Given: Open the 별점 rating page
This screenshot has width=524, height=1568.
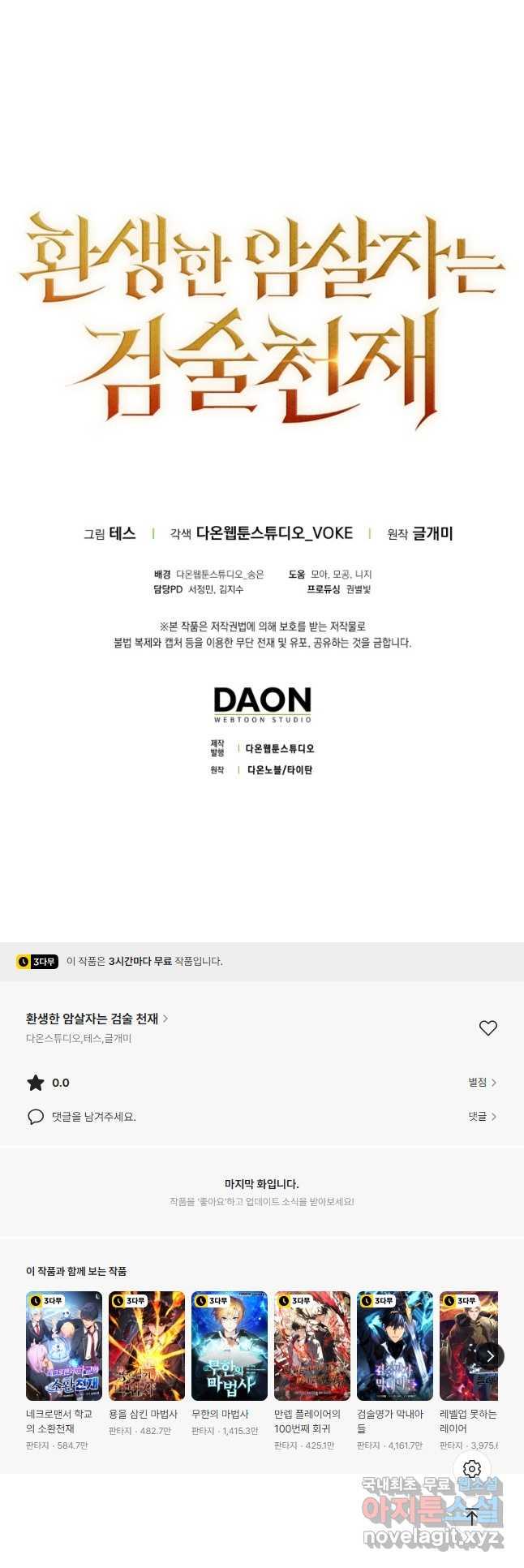Looking at the screenshot, I should pos(482,1082).
